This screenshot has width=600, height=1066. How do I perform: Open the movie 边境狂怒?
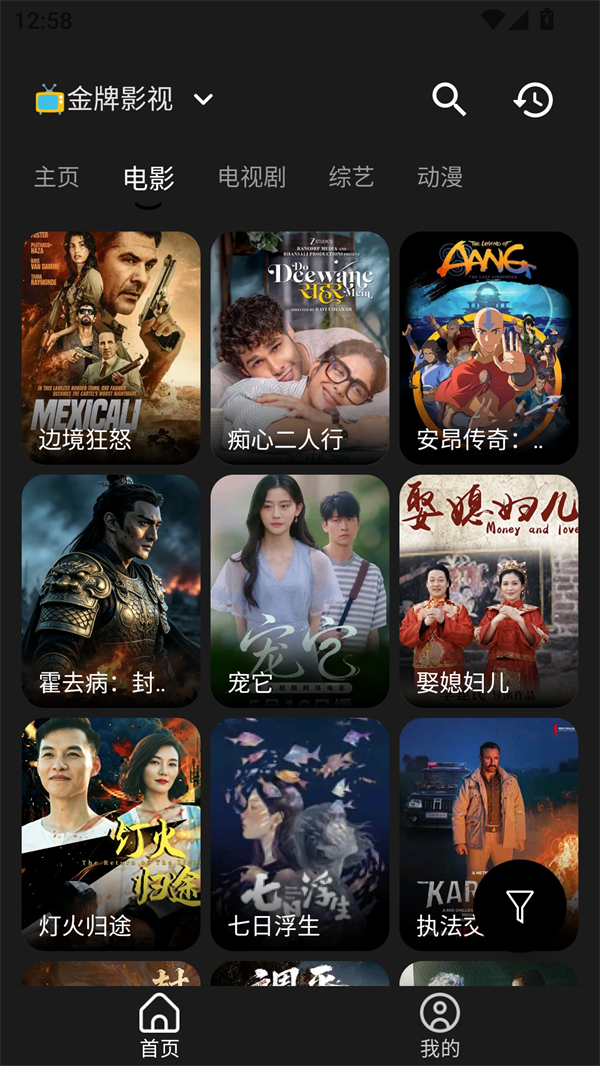[x=111, y=347]
